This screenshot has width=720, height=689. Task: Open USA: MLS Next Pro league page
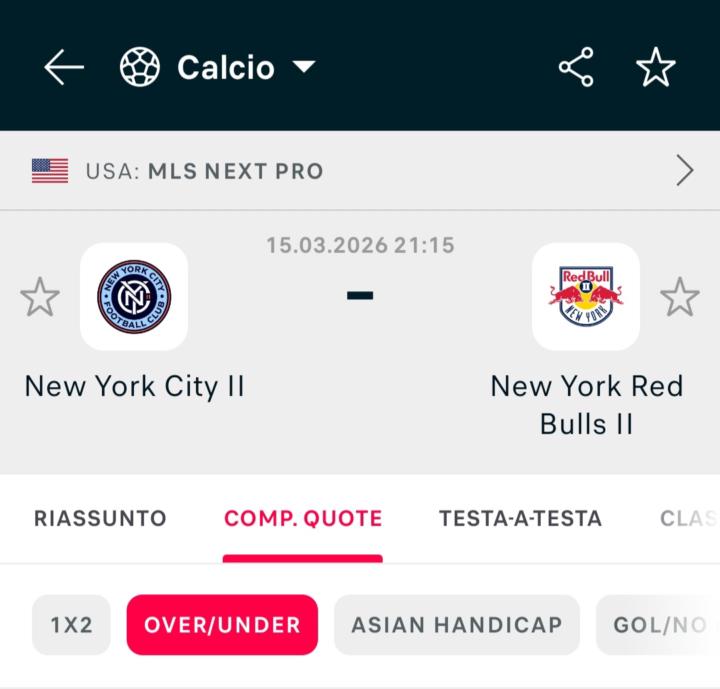360,171
